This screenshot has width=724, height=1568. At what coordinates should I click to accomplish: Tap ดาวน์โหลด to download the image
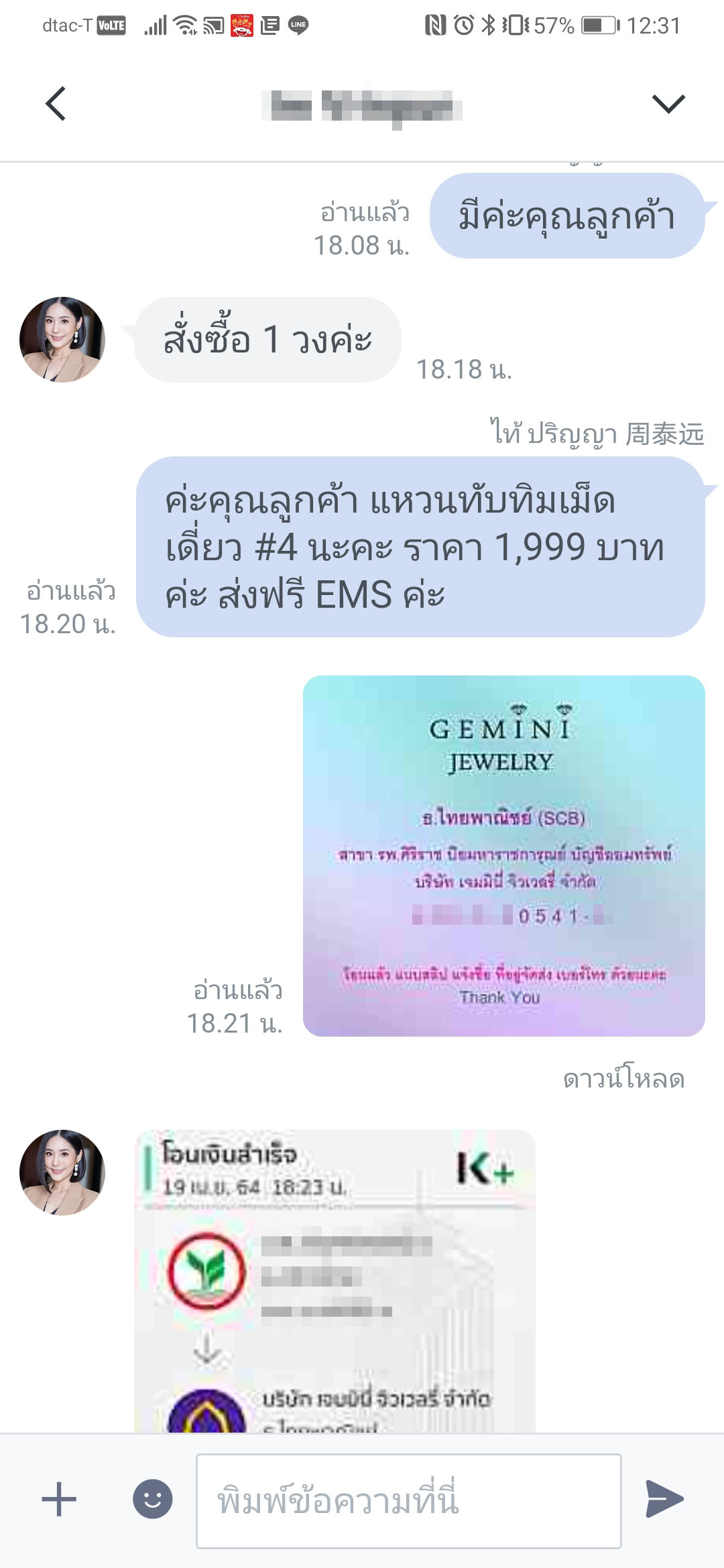tap(623, 1078)
